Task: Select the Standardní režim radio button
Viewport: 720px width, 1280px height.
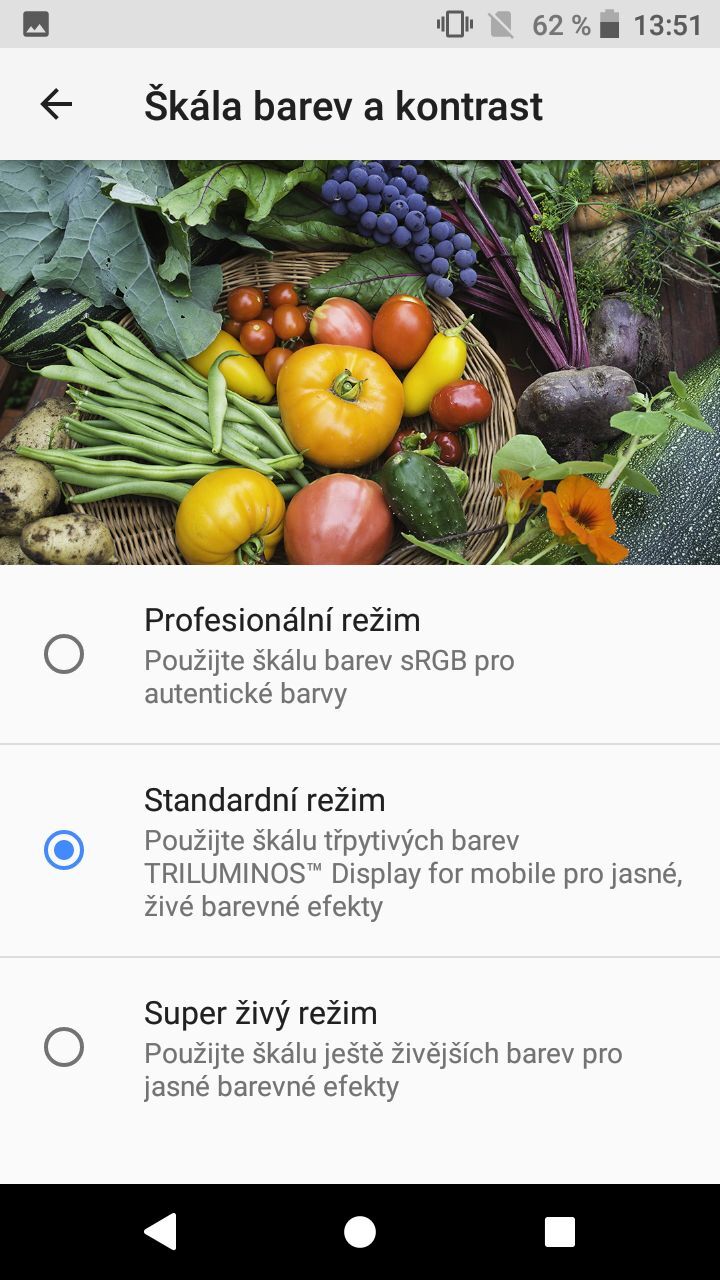Action: (x=64, y=846)
